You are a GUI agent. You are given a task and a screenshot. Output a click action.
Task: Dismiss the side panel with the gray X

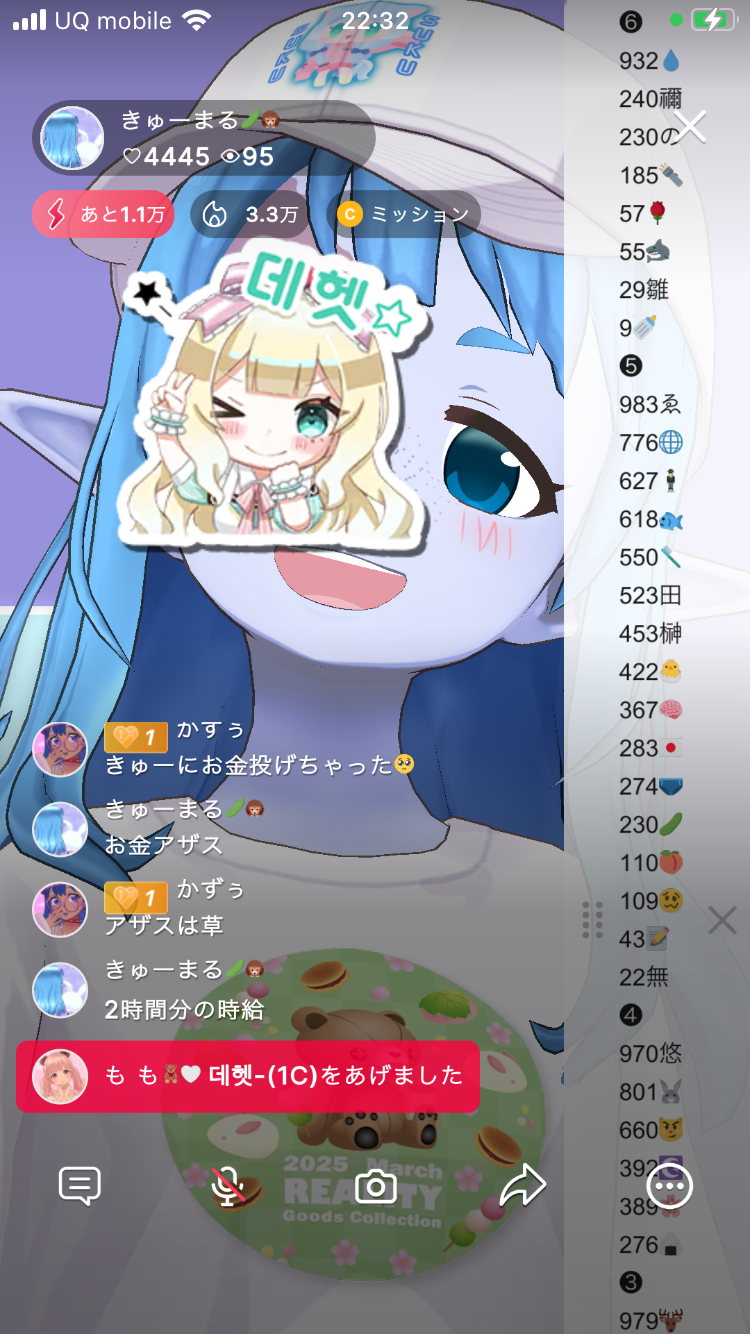[x=722, y=920]
